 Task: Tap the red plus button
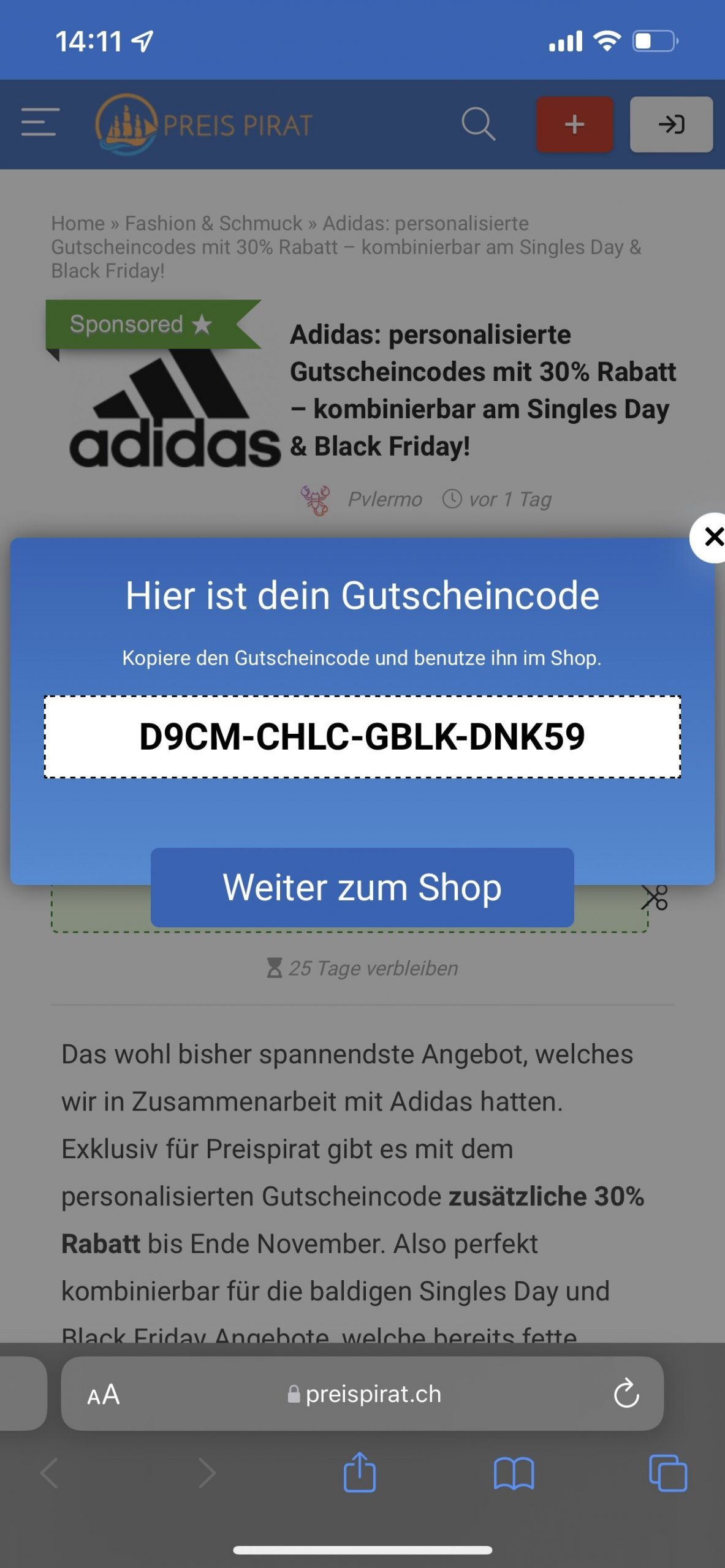pos(574,124)
